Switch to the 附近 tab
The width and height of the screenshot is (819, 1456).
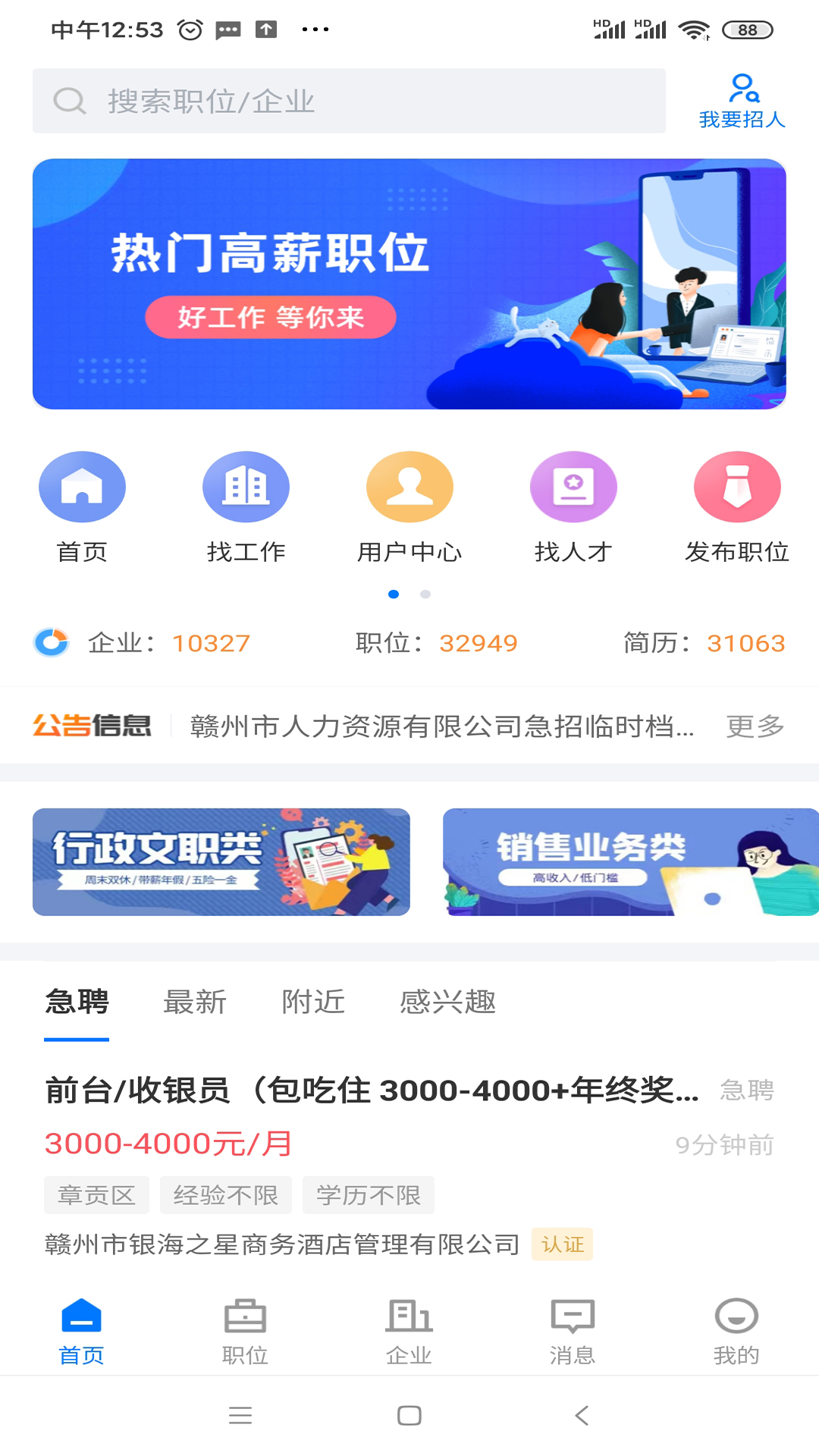(313, 1002)
